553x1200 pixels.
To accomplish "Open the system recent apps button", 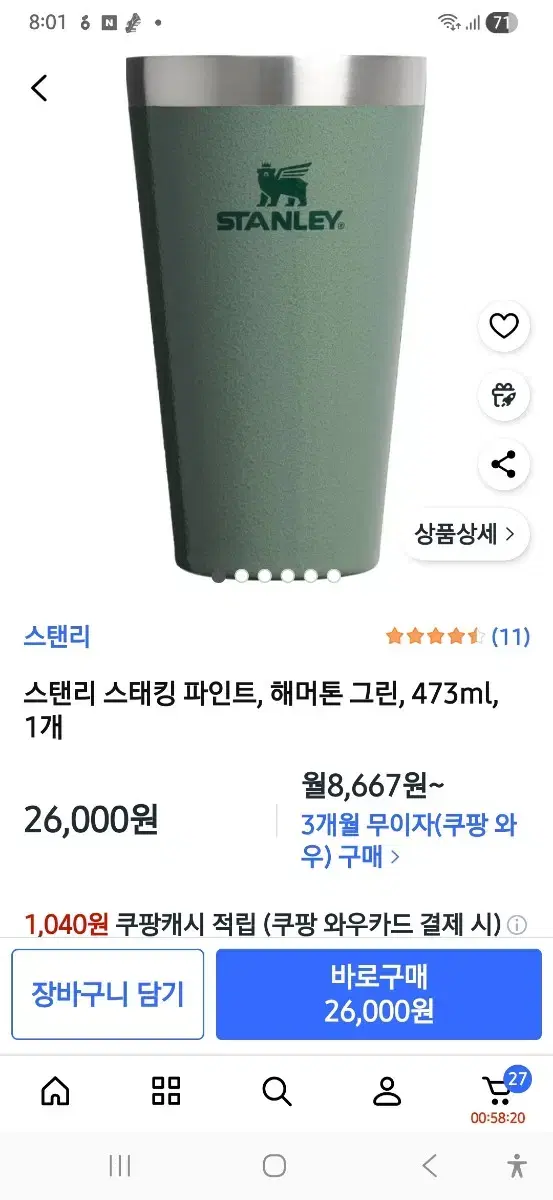I will (120, 1165).
